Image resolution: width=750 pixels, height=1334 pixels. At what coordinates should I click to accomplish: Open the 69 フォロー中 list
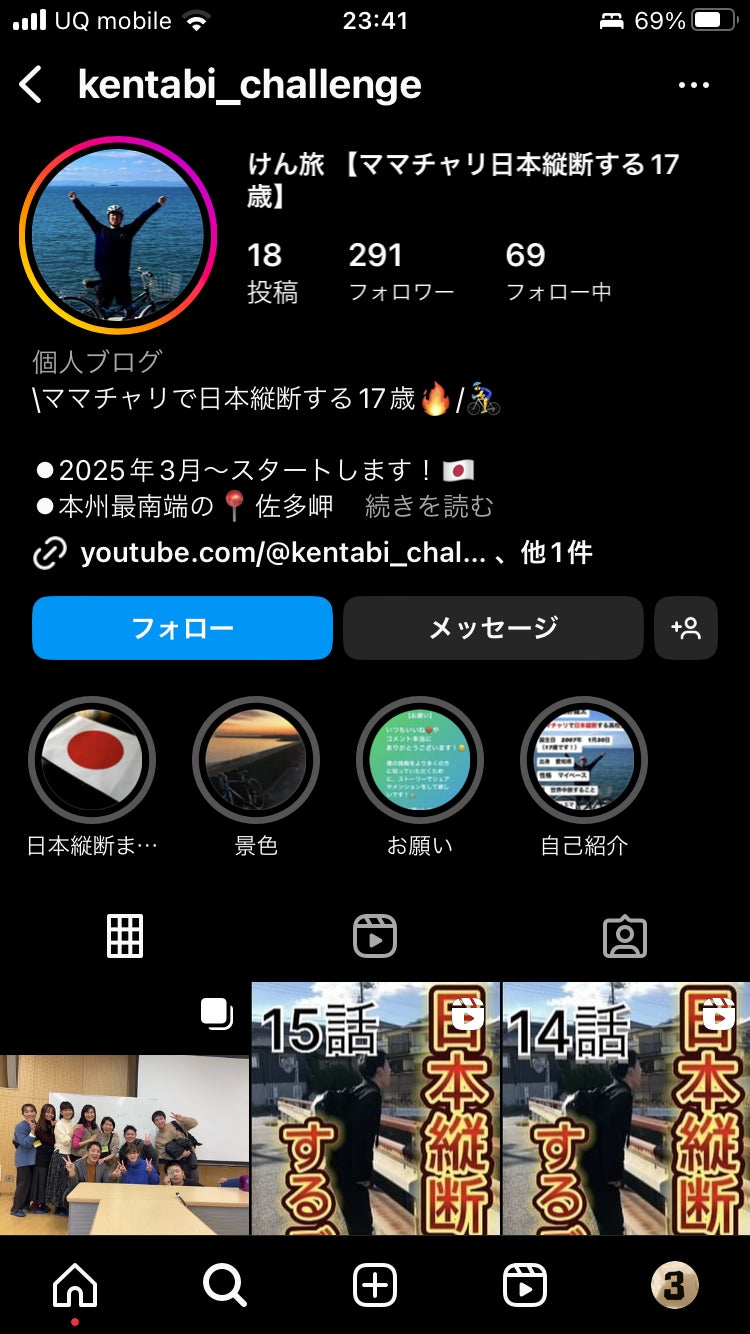(x=558, y=271)
